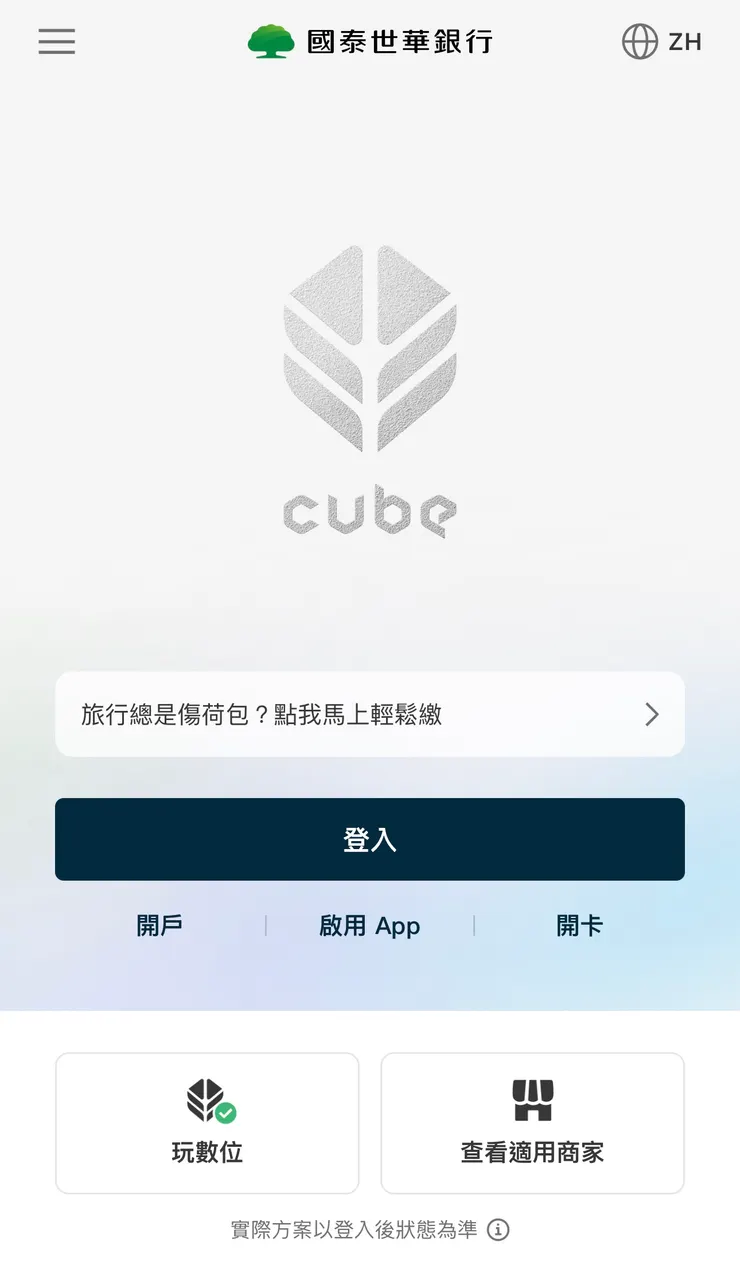The width and height of the screenshot is (740, 1268).
Task: Switch language by clicking ZH
Action: (x=684, y=42)
